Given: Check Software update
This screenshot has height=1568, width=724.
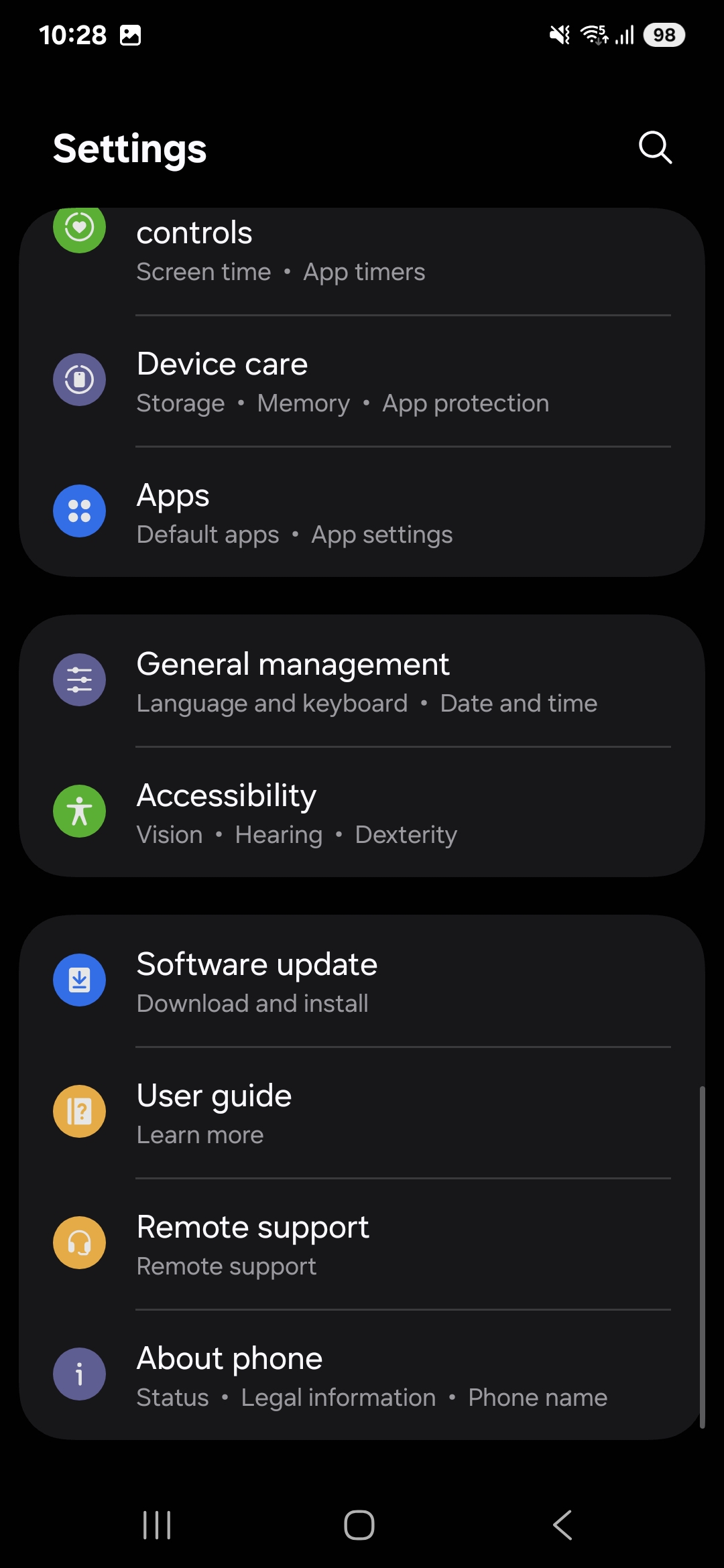Looking at the screenshot, I should point(362,982).
